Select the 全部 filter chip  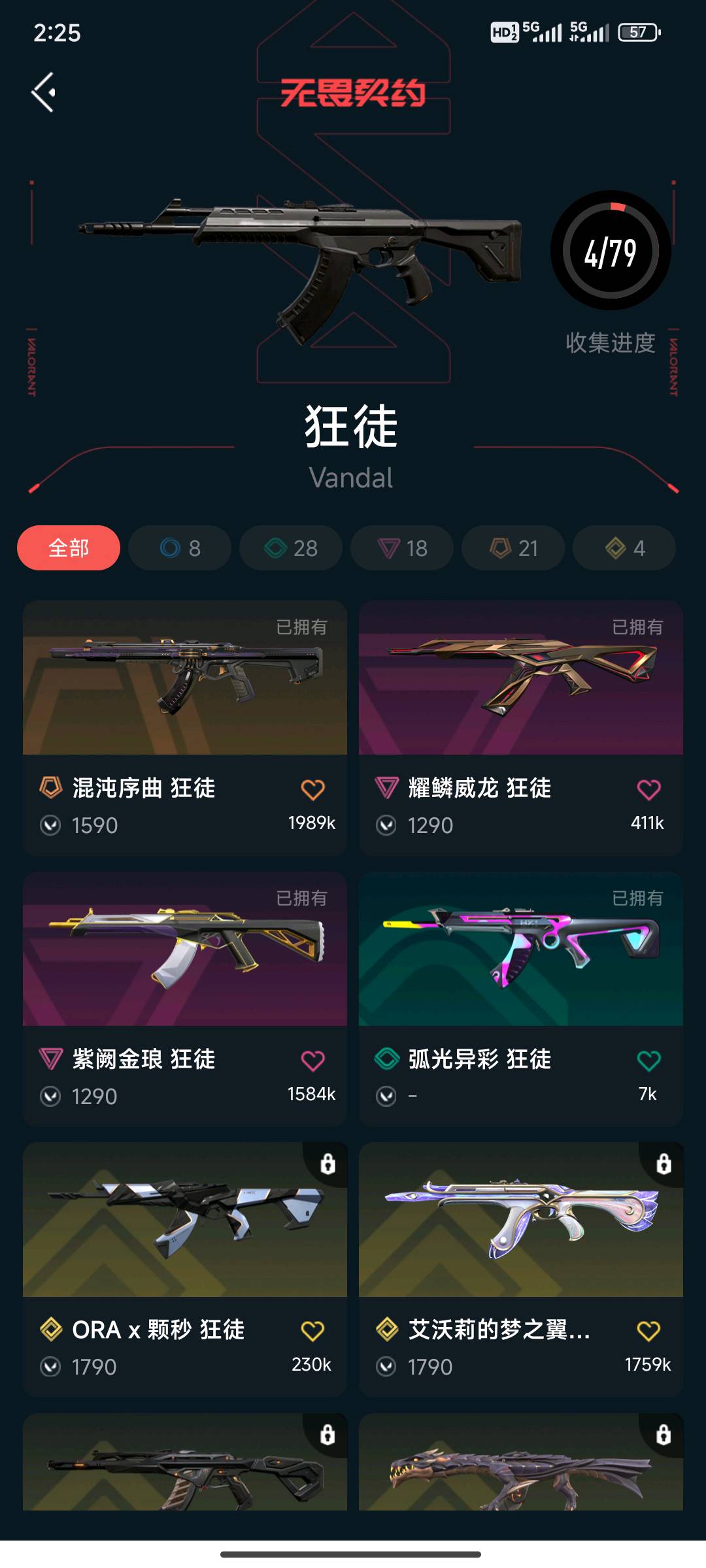tap(69, 547)
